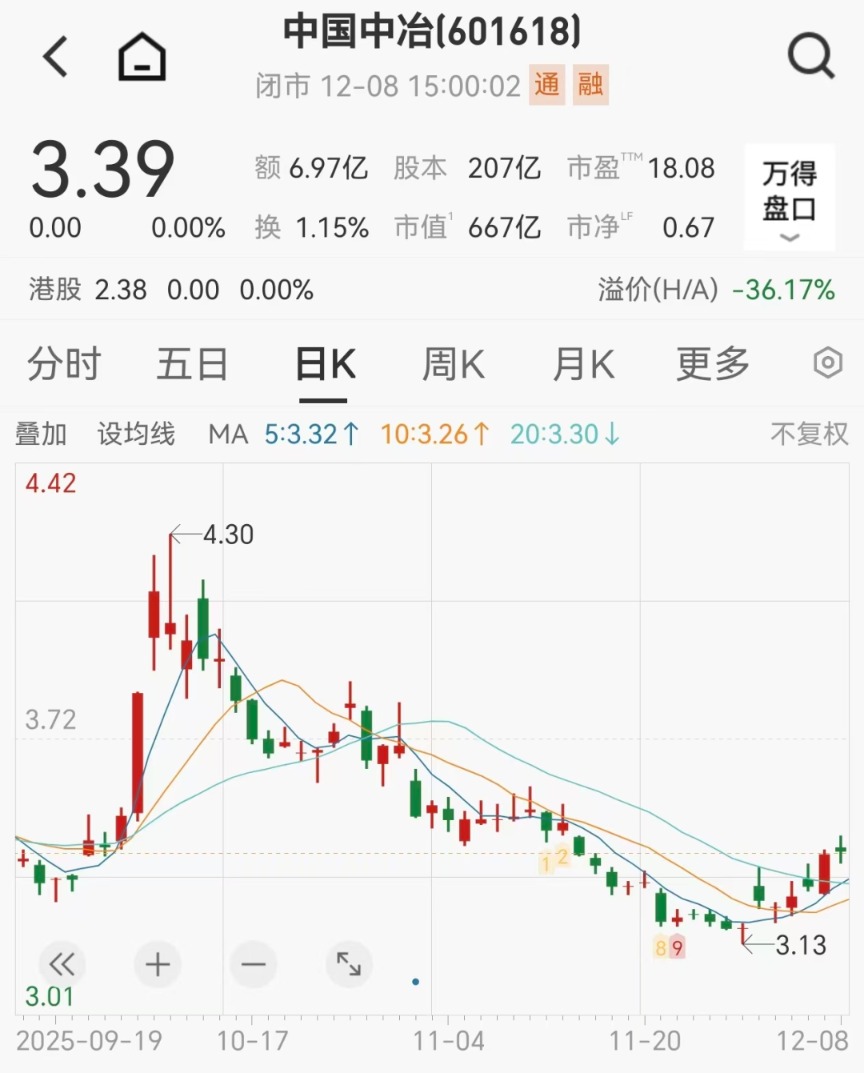View the 港股 quote row
Screen dimensions: 864x1073
[170, 290]
